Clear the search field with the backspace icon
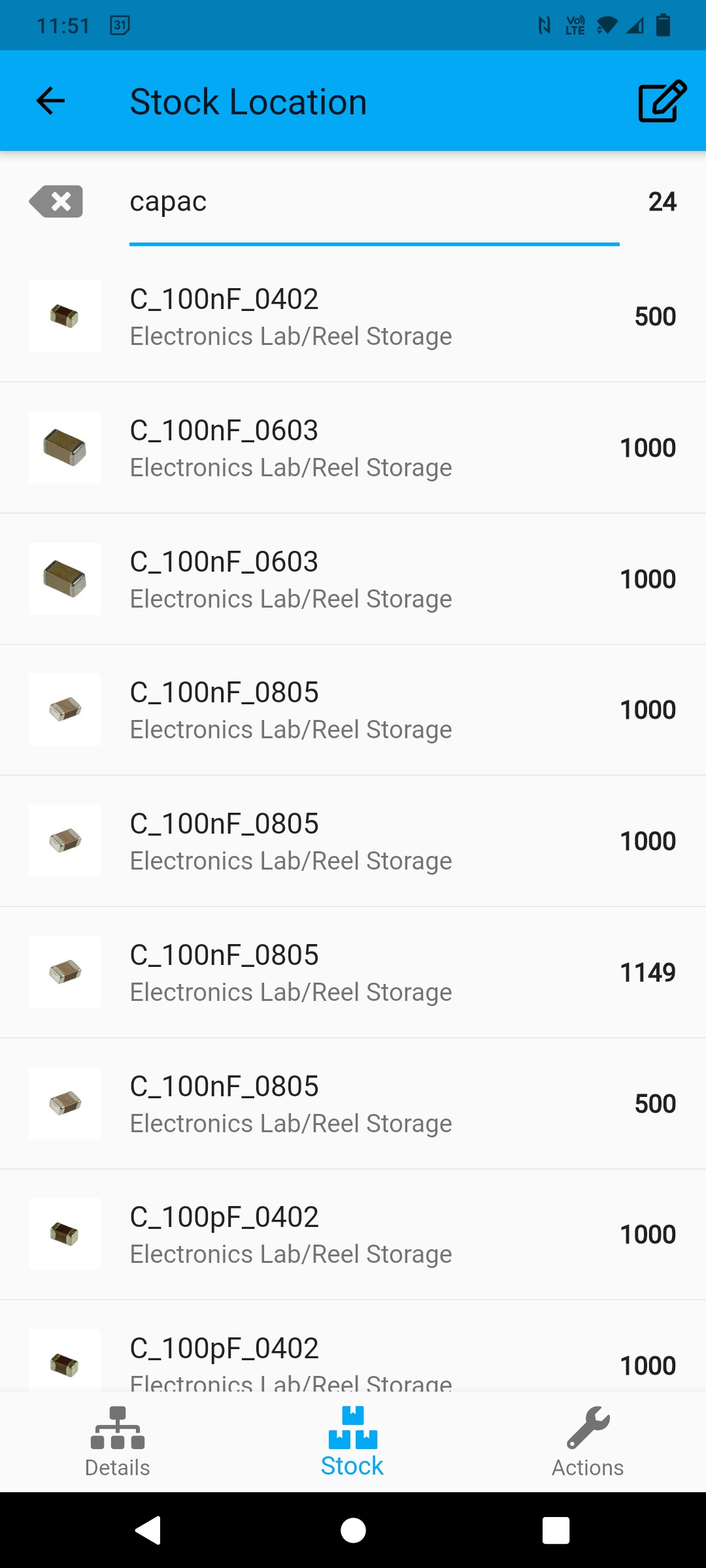The width and height of the screenshot is (706, 1568). (x=55, y=201)
